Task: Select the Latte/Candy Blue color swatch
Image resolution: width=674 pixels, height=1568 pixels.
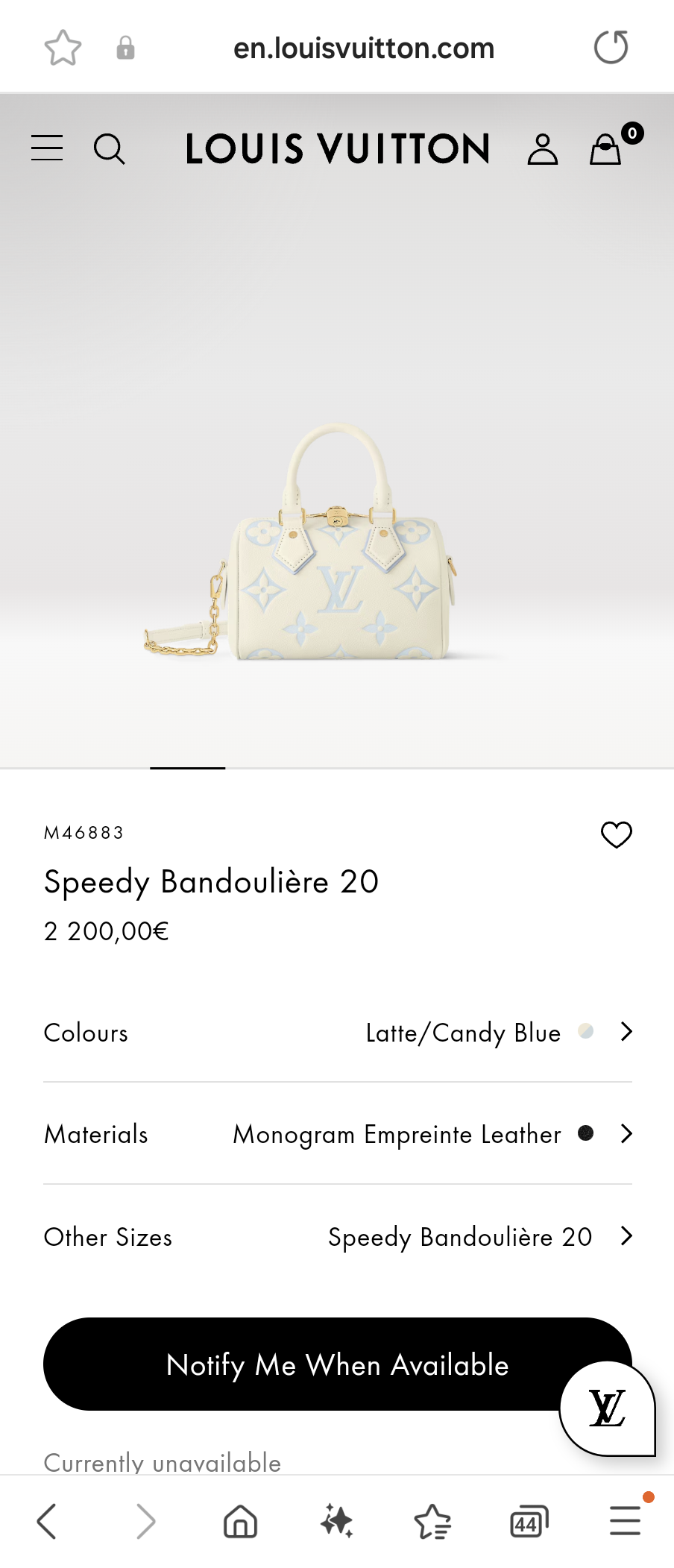Action: [x=587, y=1032]
